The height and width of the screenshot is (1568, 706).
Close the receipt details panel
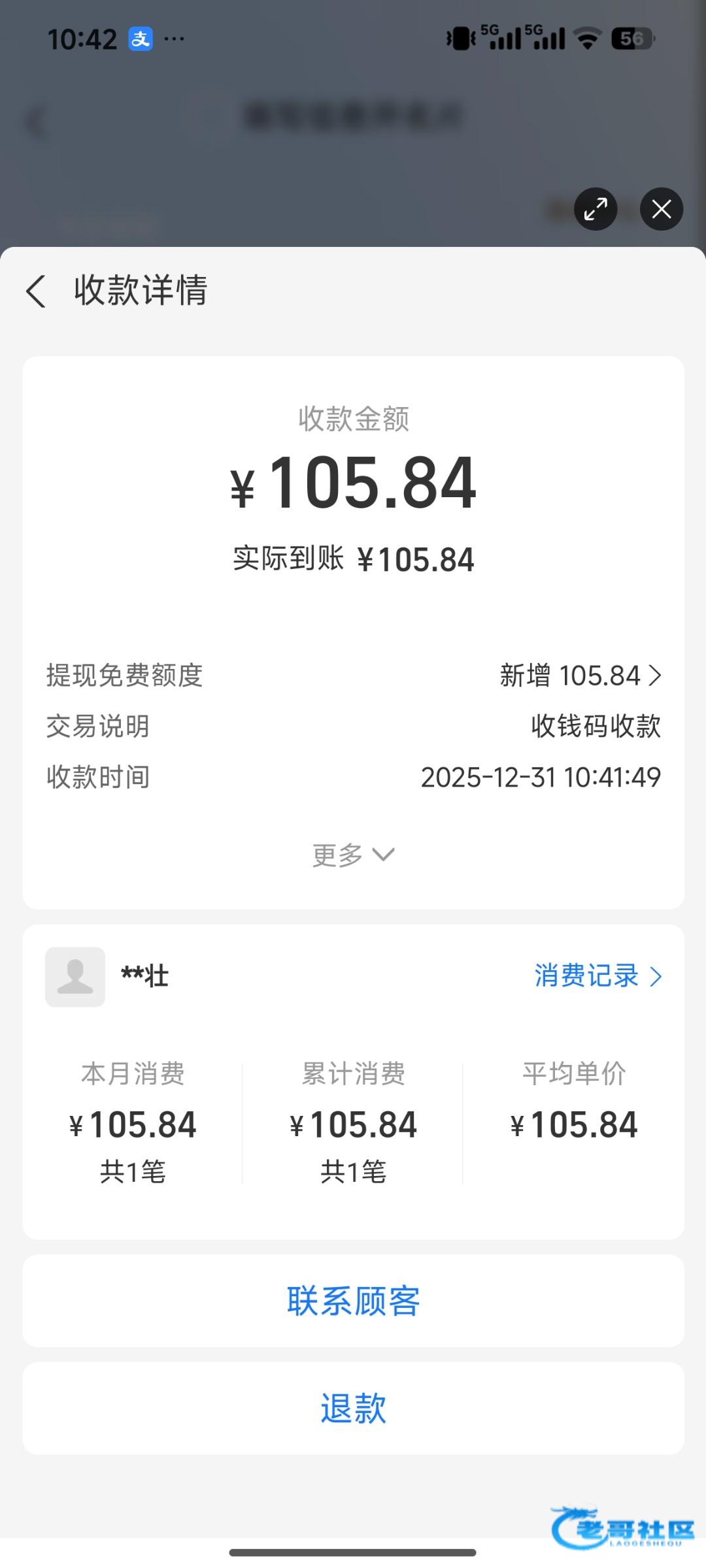[662, 209]
